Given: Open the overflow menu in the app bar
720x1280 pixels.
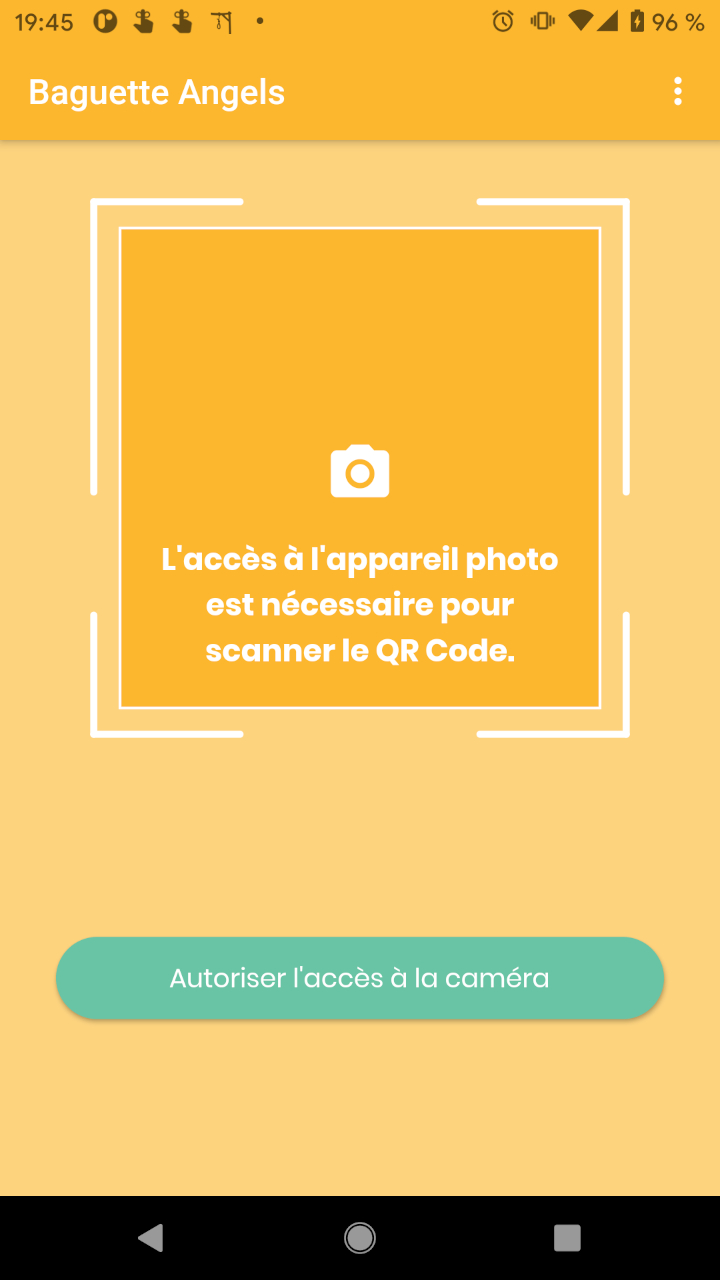Looking at the screenshot, I should pos(678,92).
